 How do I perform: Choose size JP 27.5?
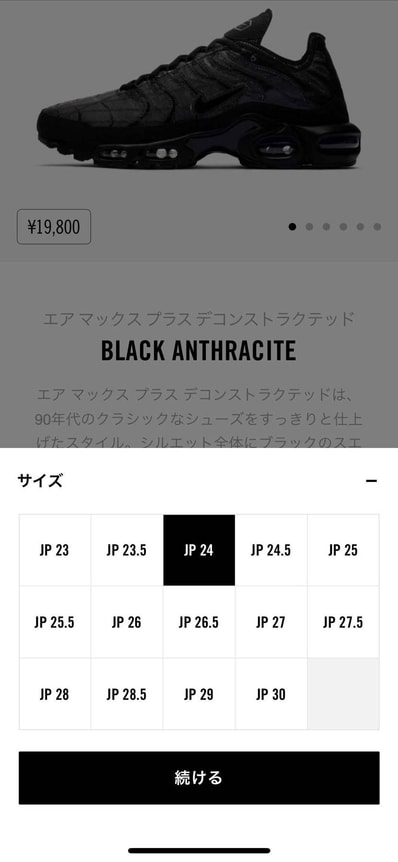(x=343, y=622)
